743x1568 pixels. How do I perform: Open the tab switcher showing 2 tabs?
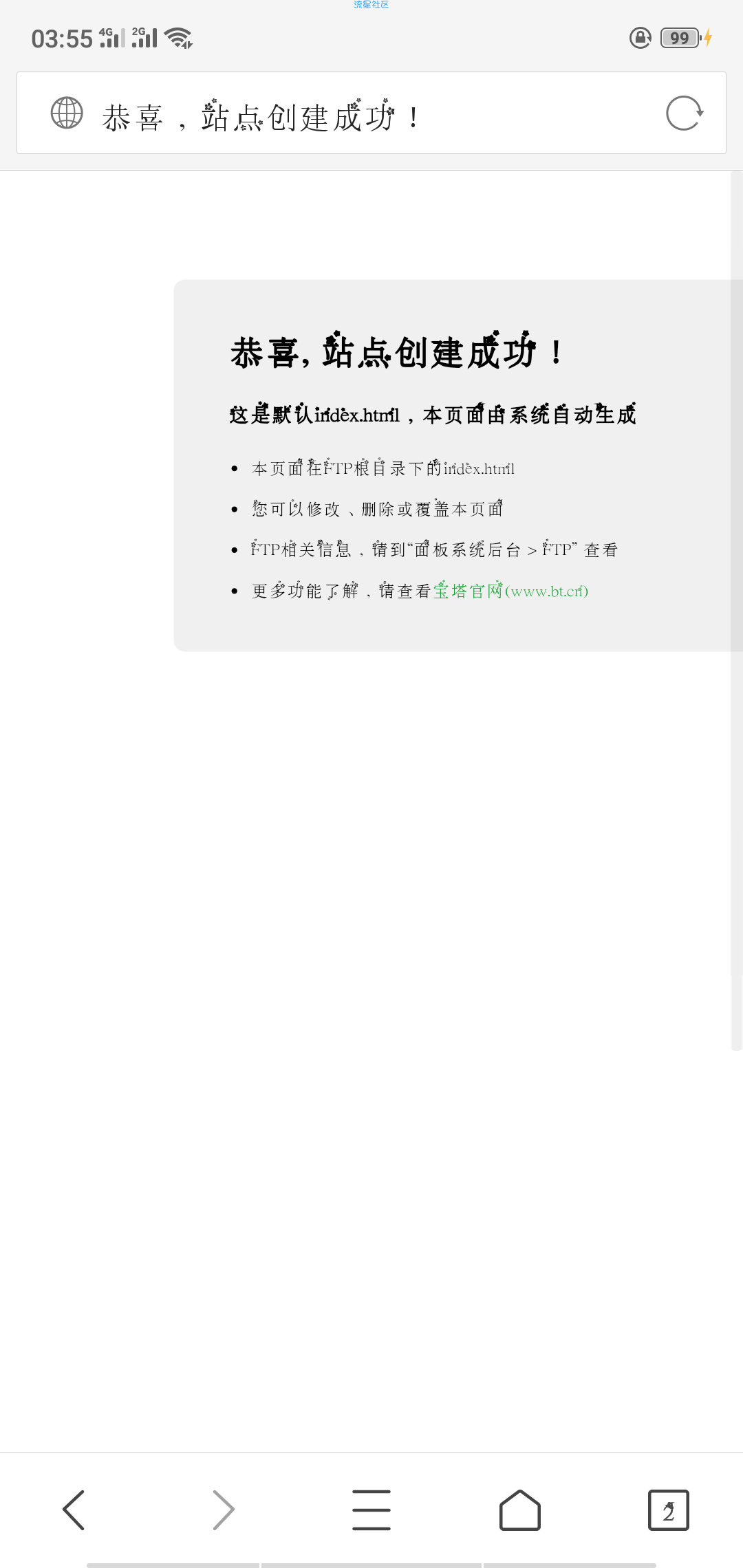(x=668, y=1510)
